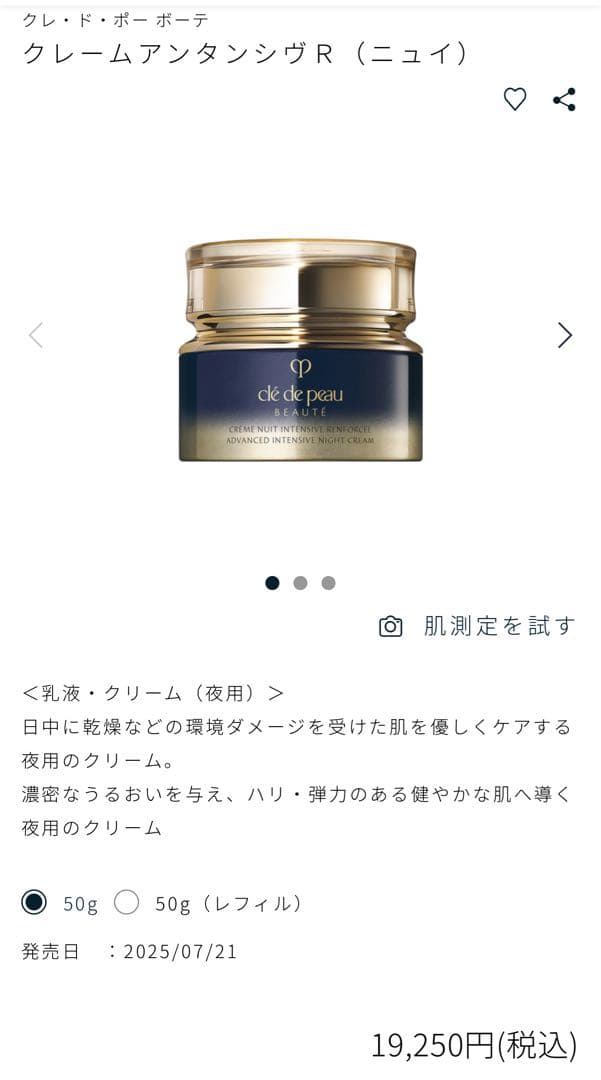Viewport: 601px width, 1080px height.
Task: Jump to the third image dot
Action: 328,583
